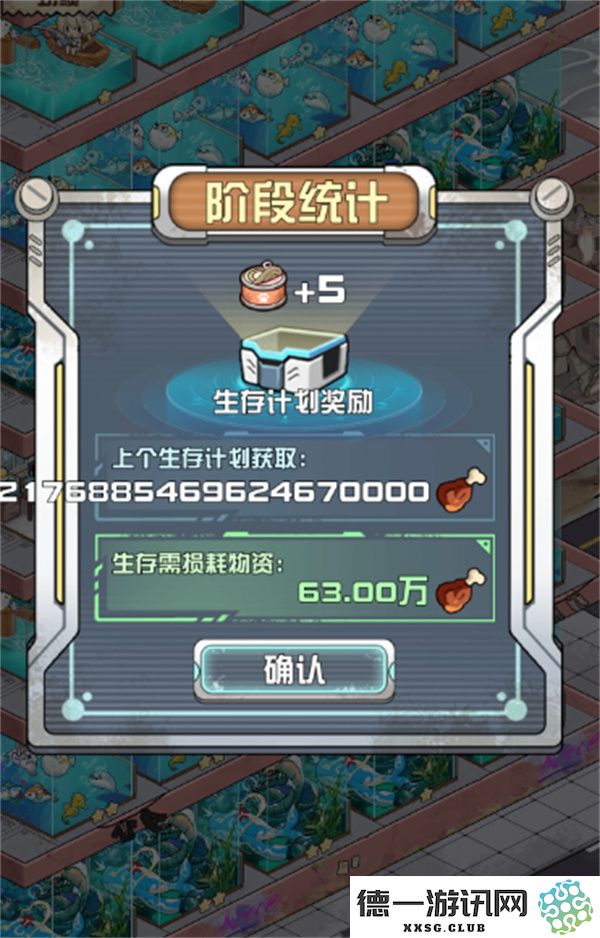Tap the 确认 confirm button

click(294, 670)
